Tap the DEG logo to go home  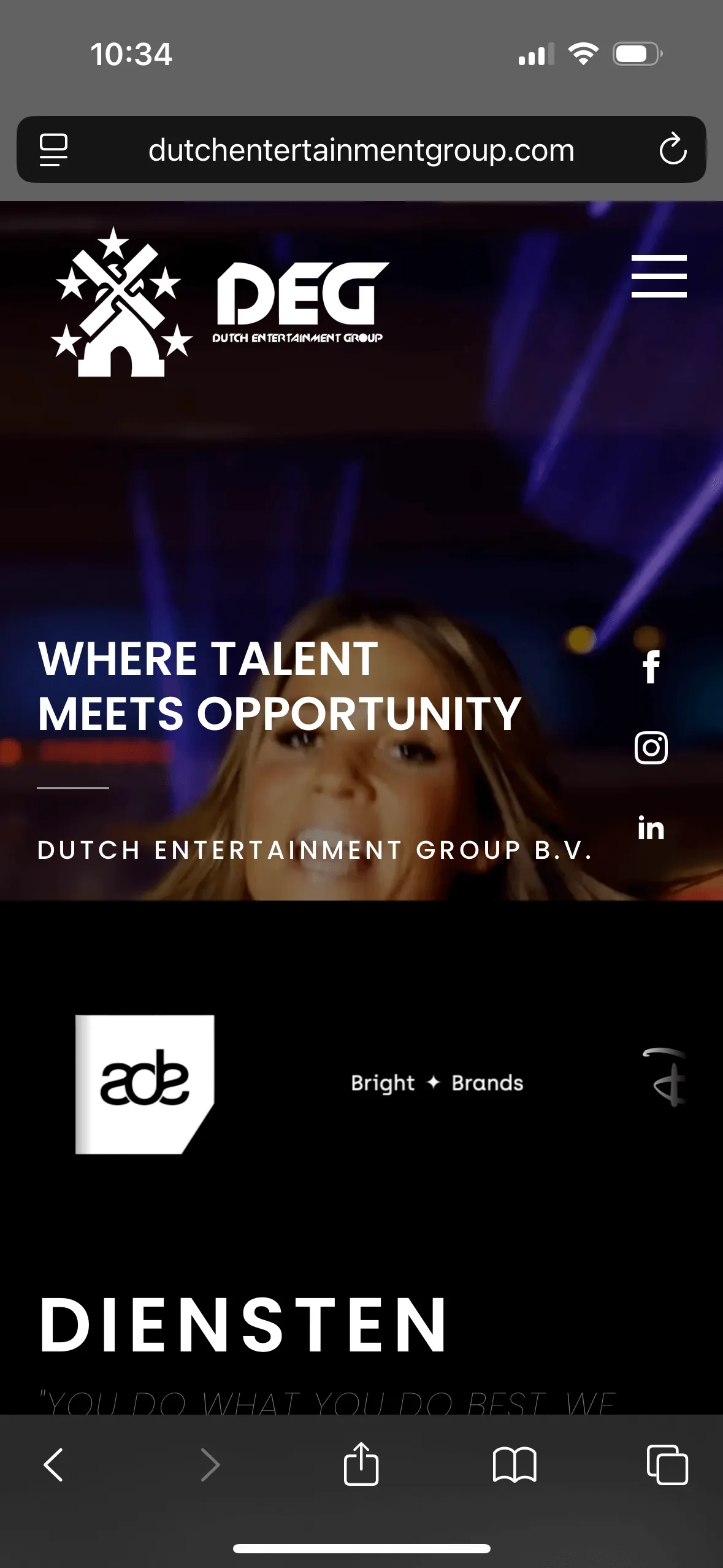[x=220, y=302]
